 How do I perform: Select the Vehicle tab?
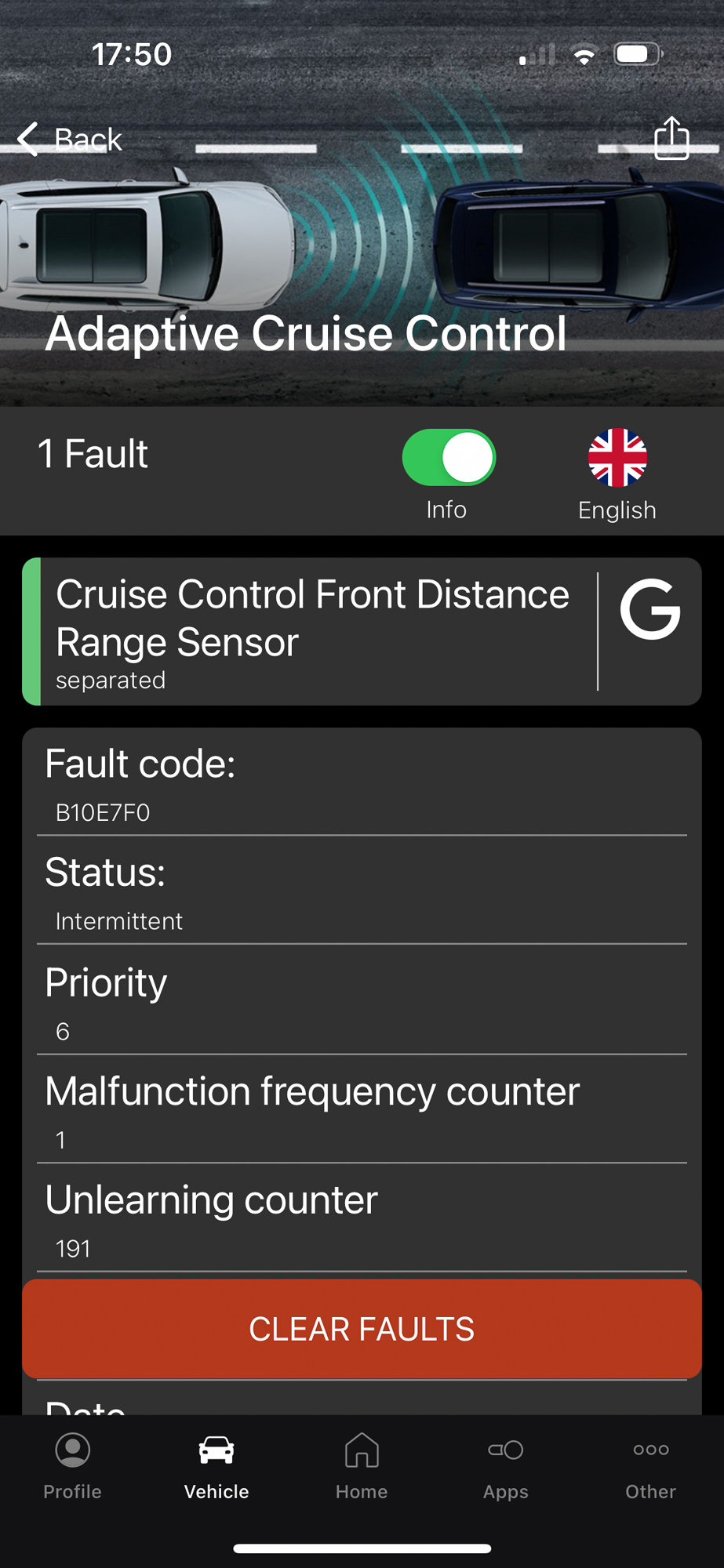[216, 1466]
